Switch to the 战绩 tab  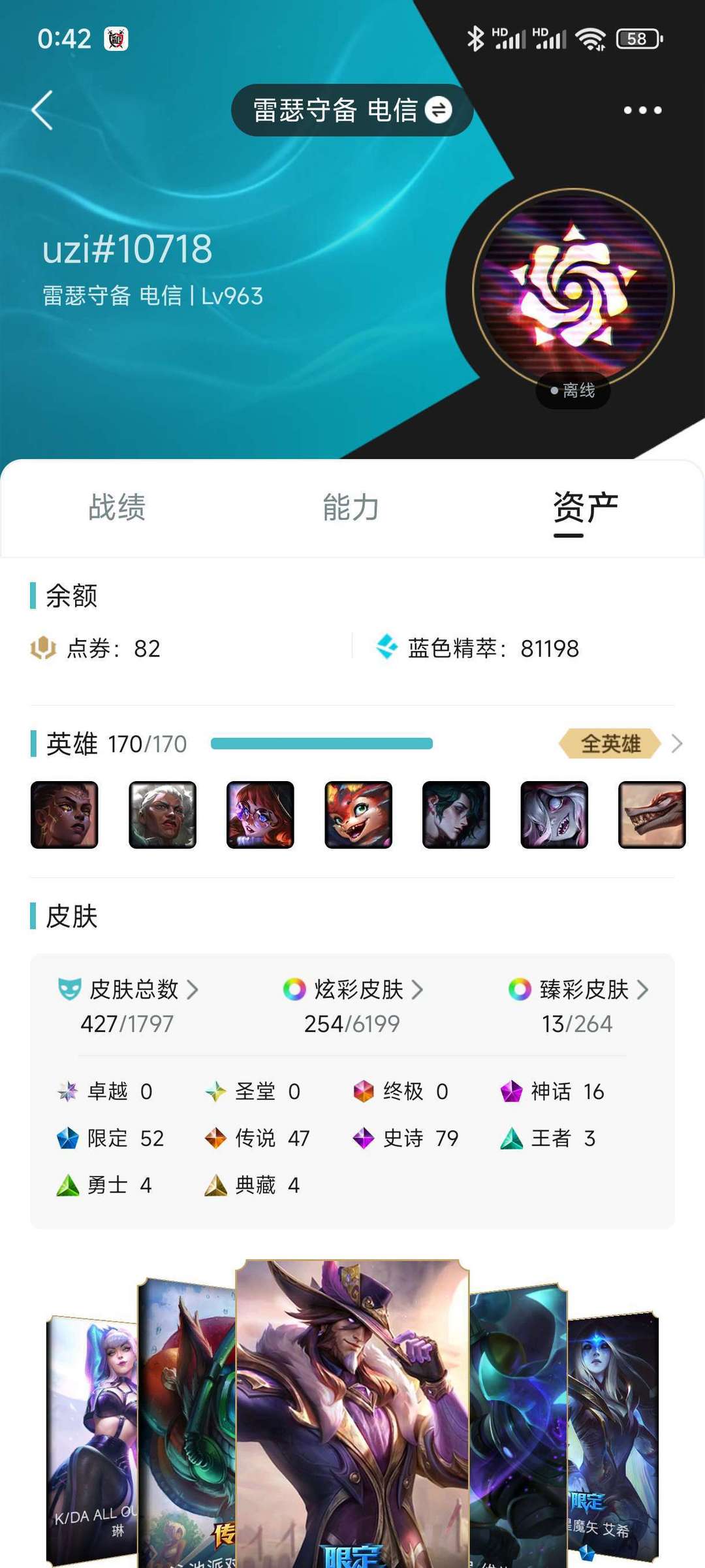(x=117, y=507)
